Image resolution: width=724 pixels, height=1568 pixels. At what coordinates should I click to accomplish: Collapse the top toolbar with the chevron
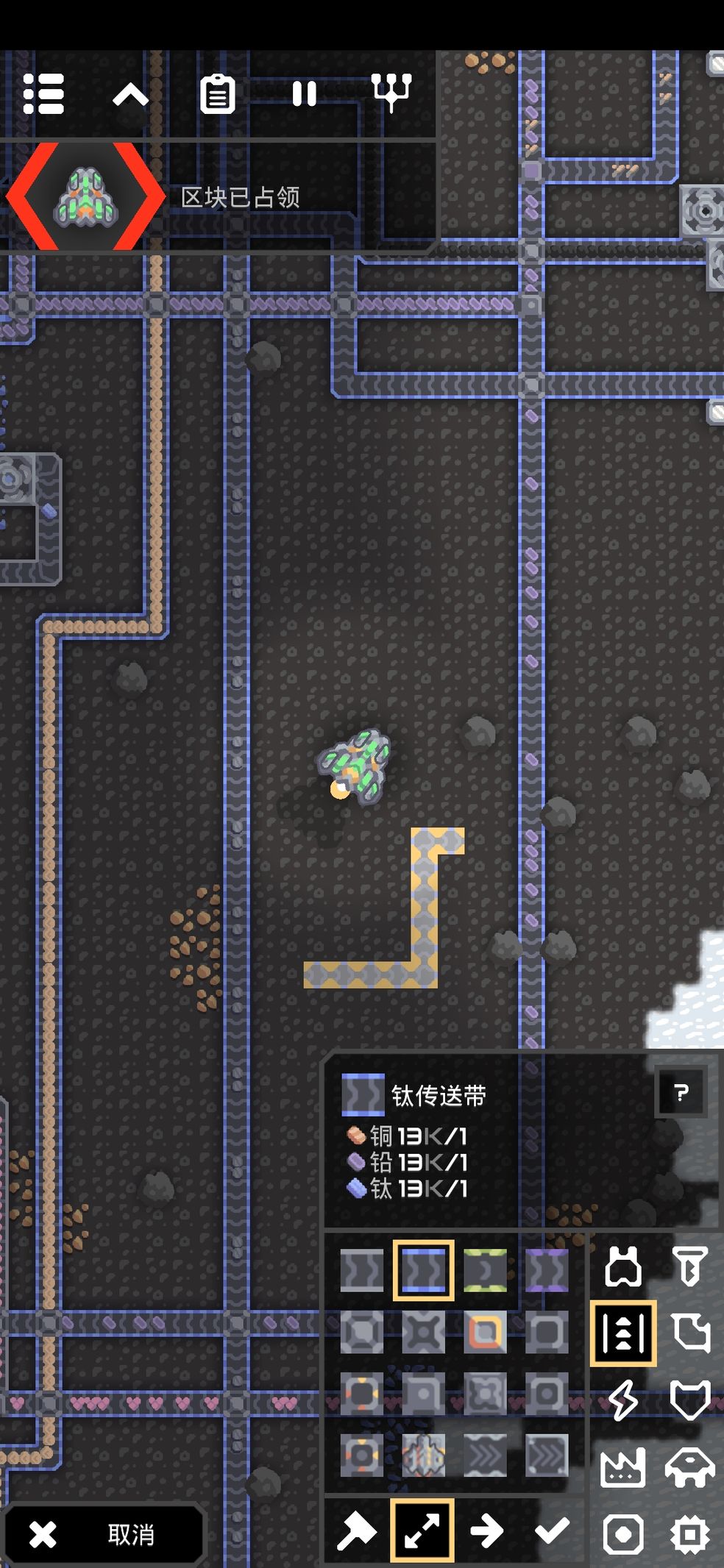point(130,94)
